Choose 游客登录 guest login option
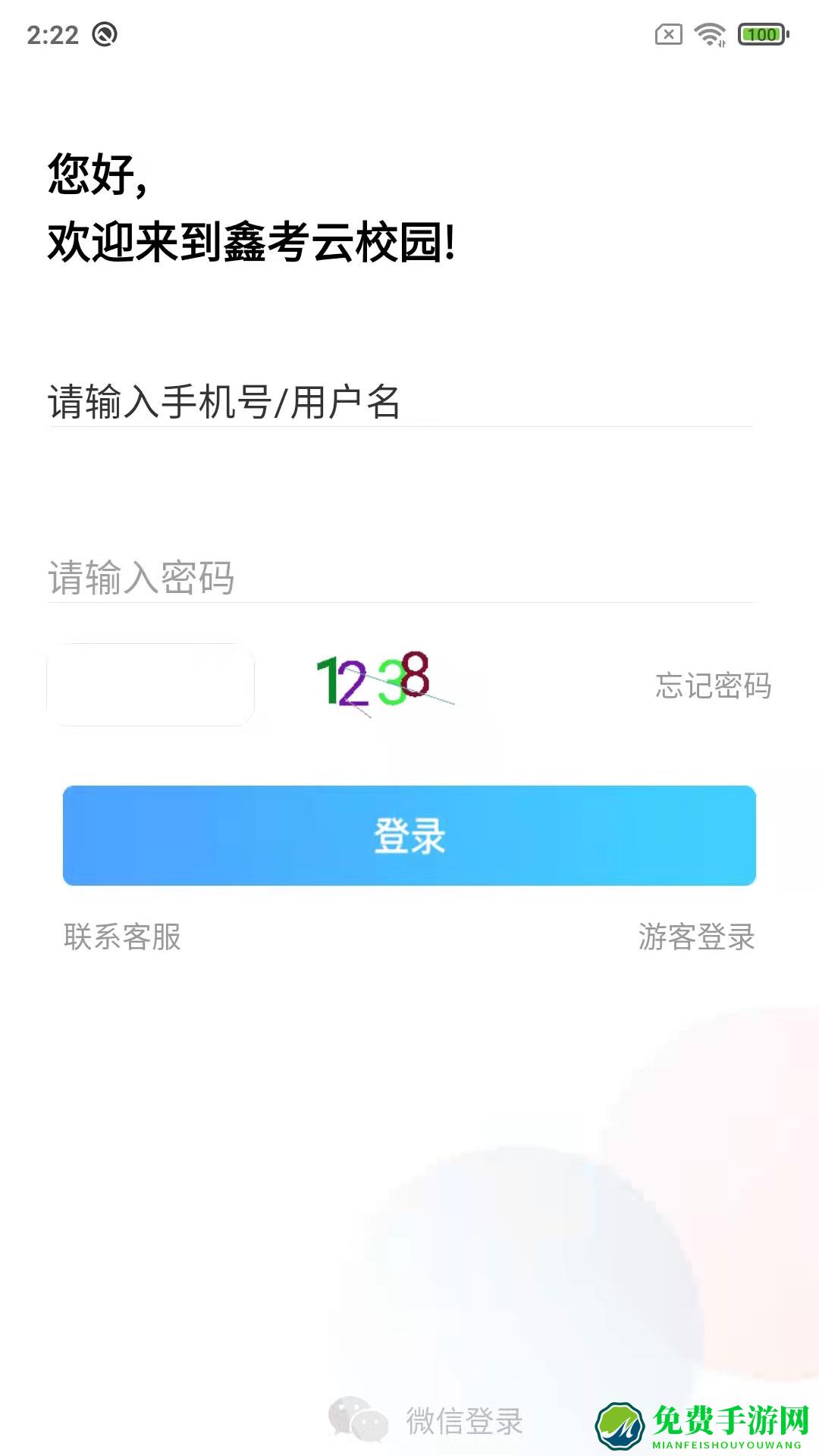Image resolution: width=819 pixels, height=1456 pixels. pos(695,939)
